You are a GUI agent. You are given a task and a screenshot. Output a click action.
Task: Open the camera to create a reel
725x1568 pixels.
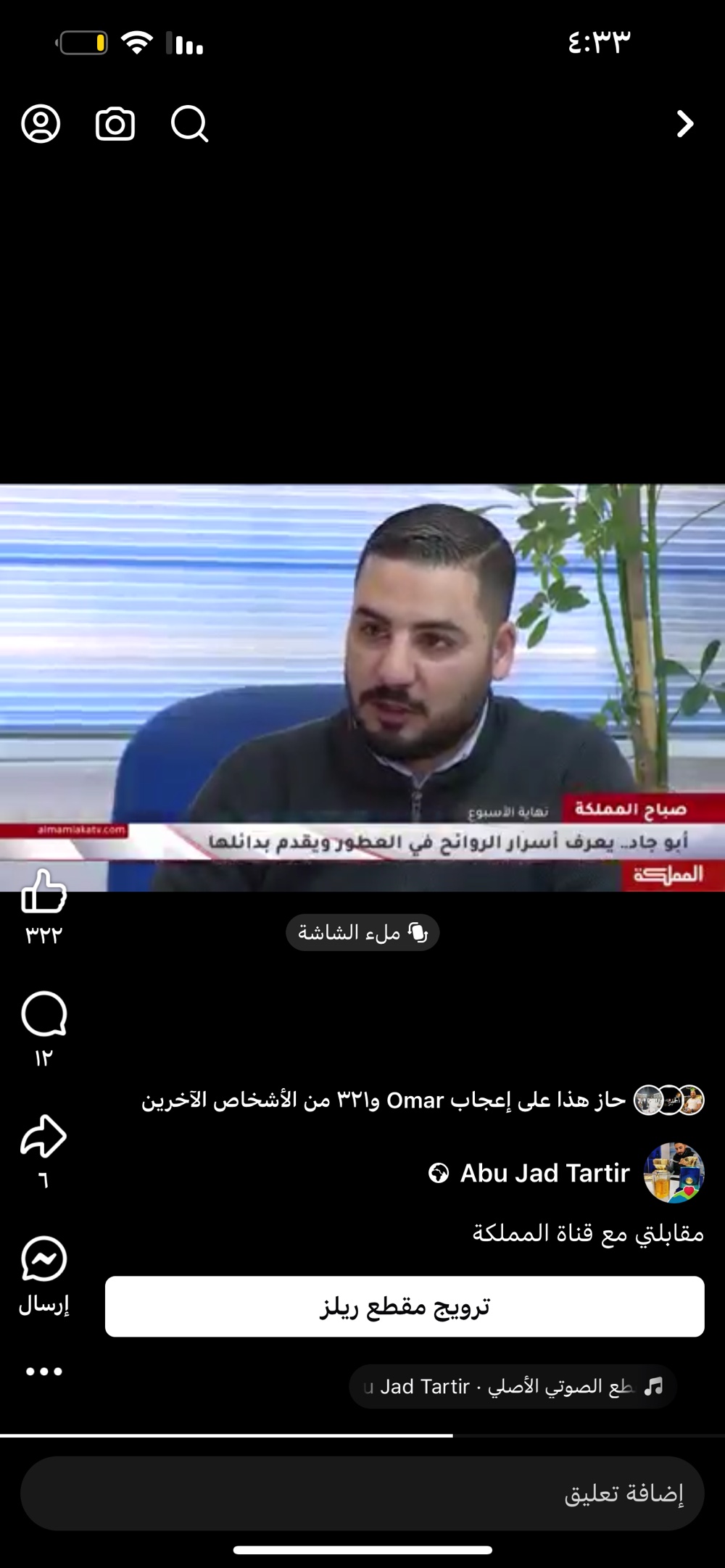pos(116,125)
